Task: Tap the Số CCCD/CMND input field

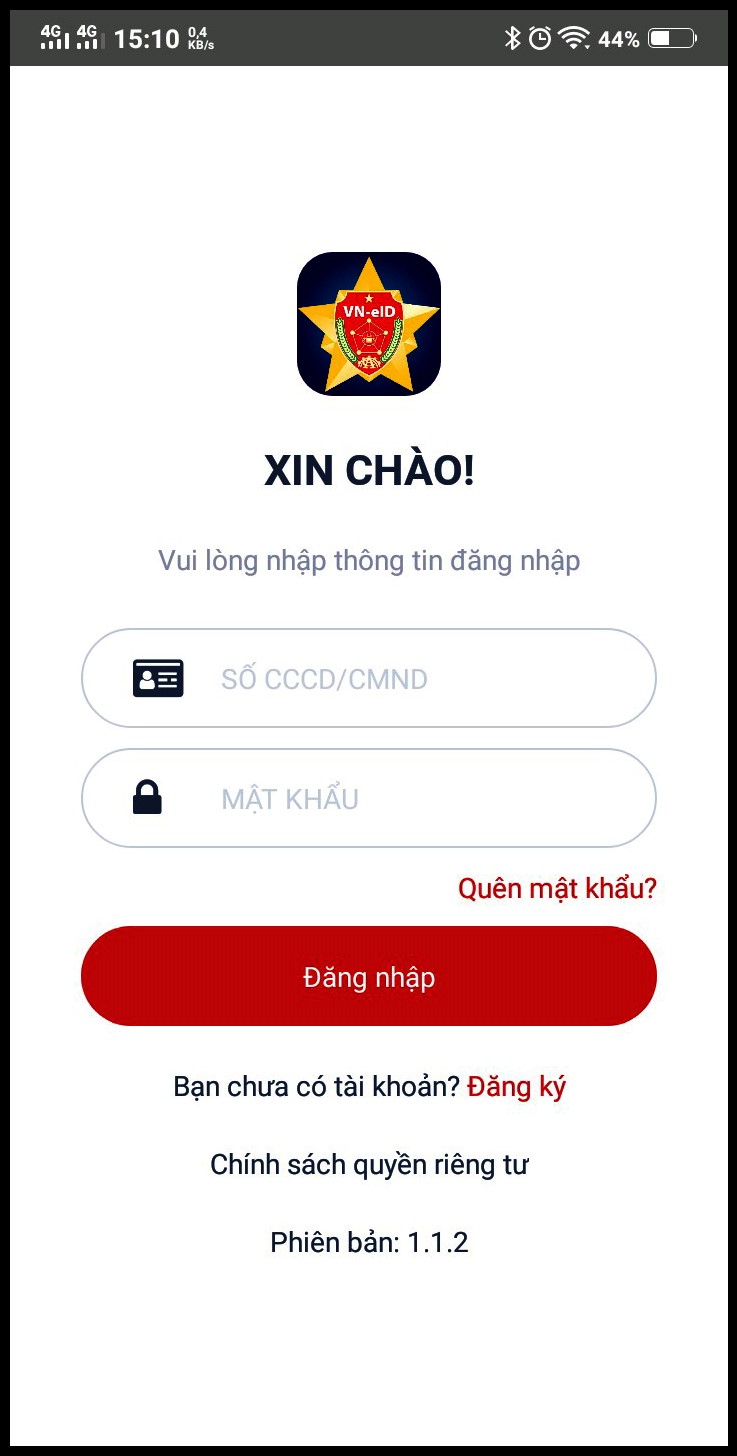Action: tap(400, 679)
